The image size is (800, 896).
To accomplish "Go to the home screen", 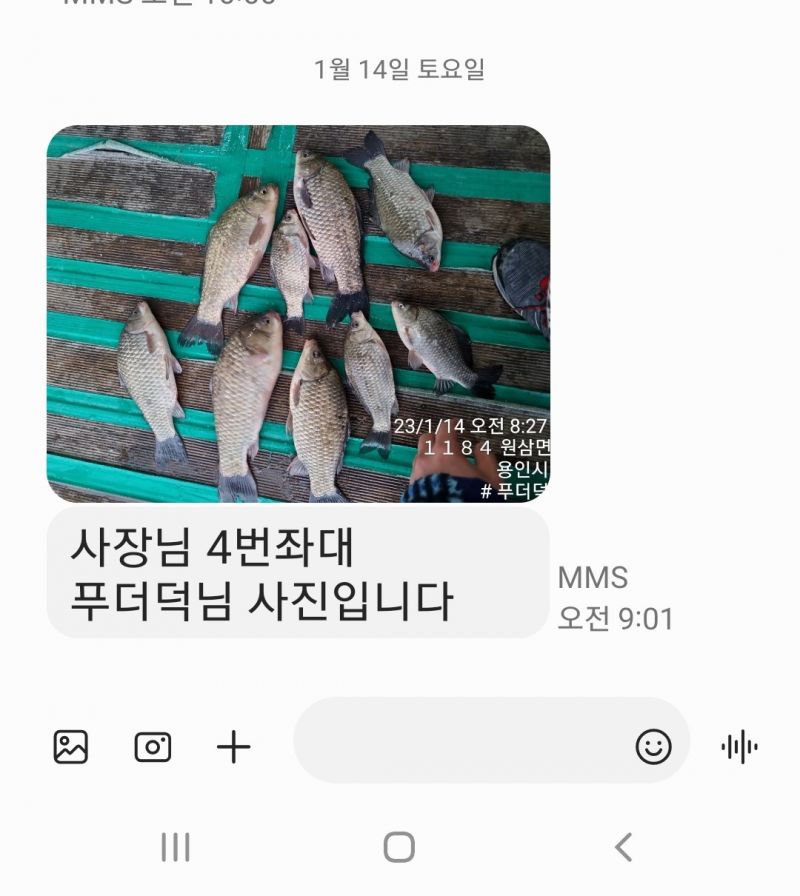I will [x=399, y=848].
